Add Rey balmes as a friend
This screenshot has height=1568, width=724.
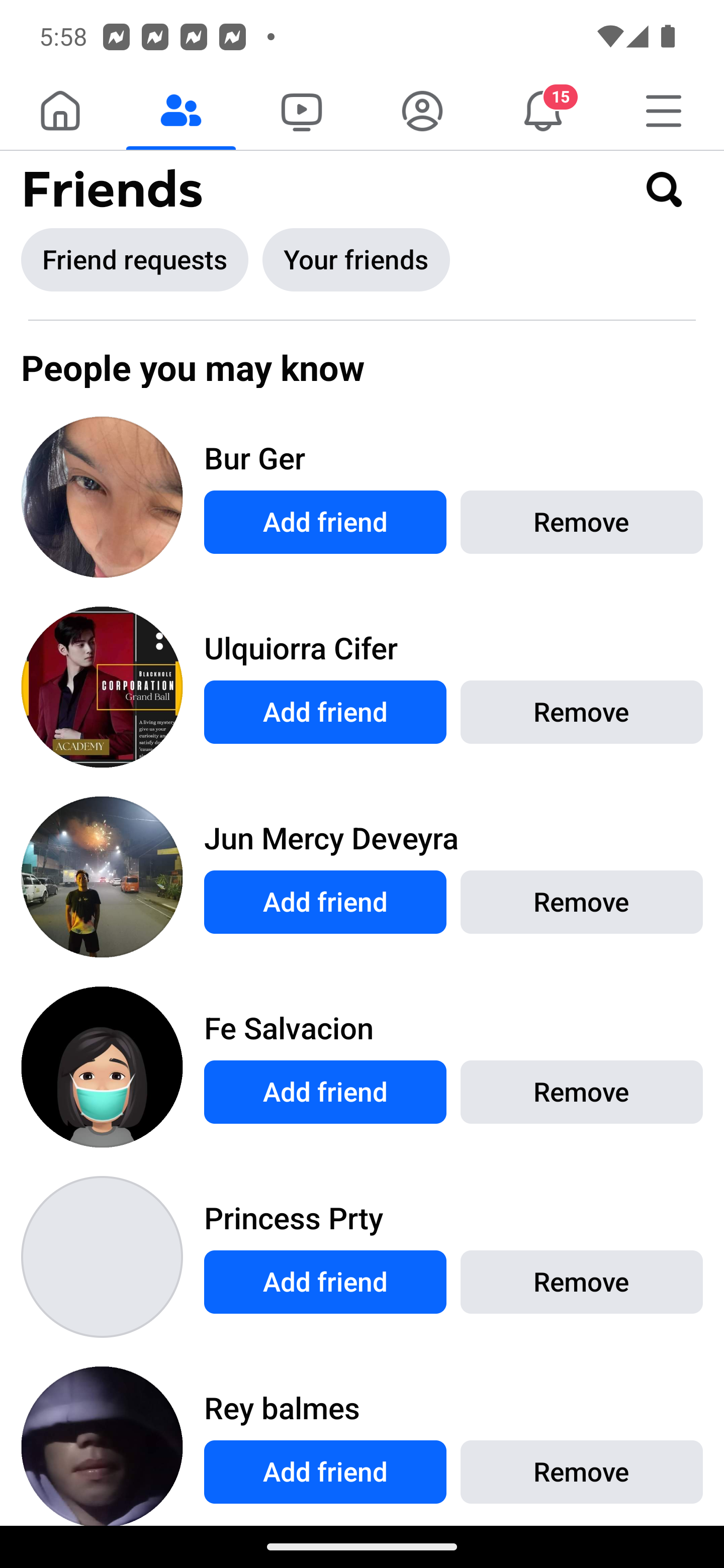(x=325, y=1472)
